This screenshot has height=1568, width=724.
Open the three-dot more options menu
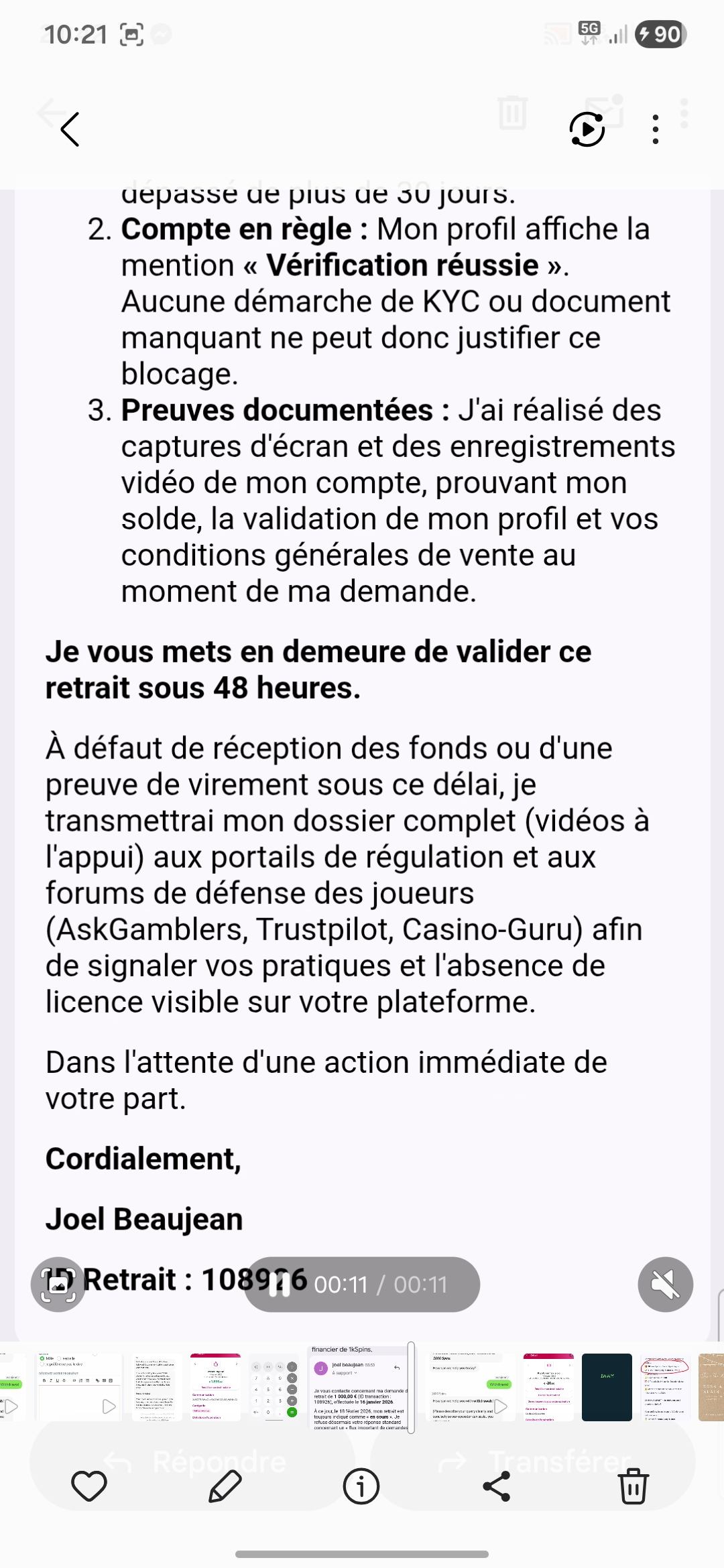[x=656, y=129]
